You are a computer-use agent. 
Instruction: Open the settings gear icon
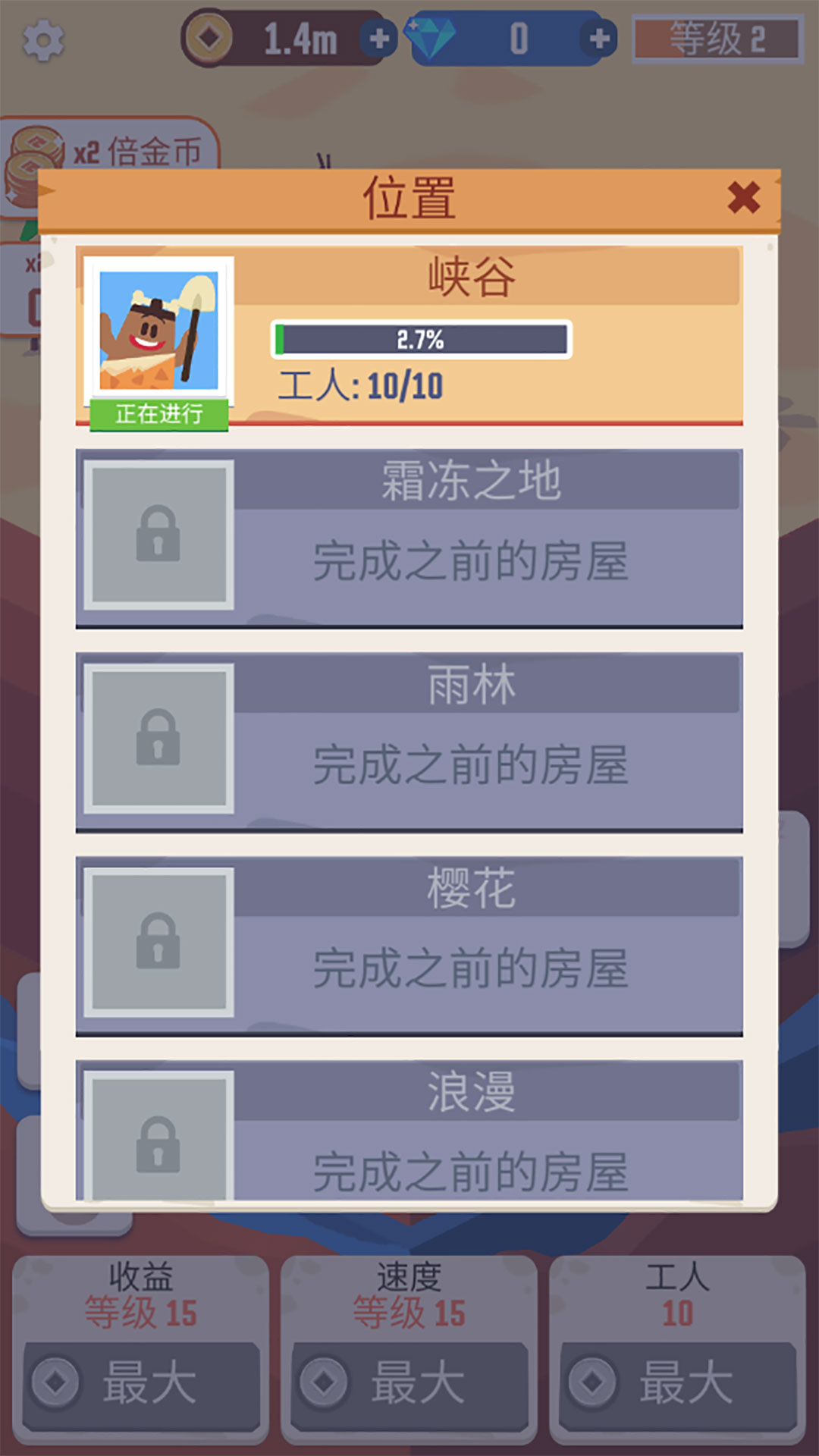click(43, 40)
